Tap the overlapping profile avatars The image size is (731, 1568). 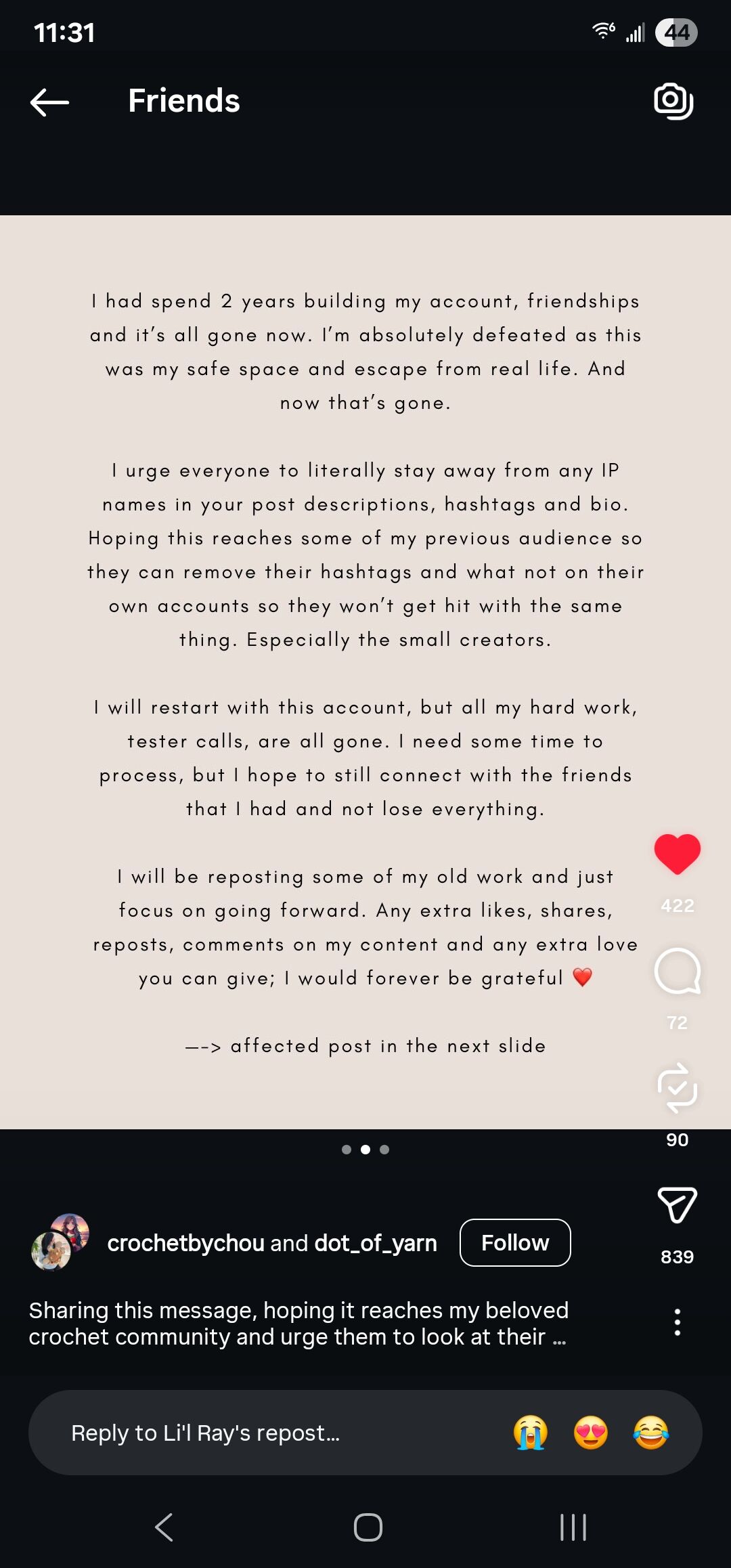pyautogui.click(x=61, y=1242)
